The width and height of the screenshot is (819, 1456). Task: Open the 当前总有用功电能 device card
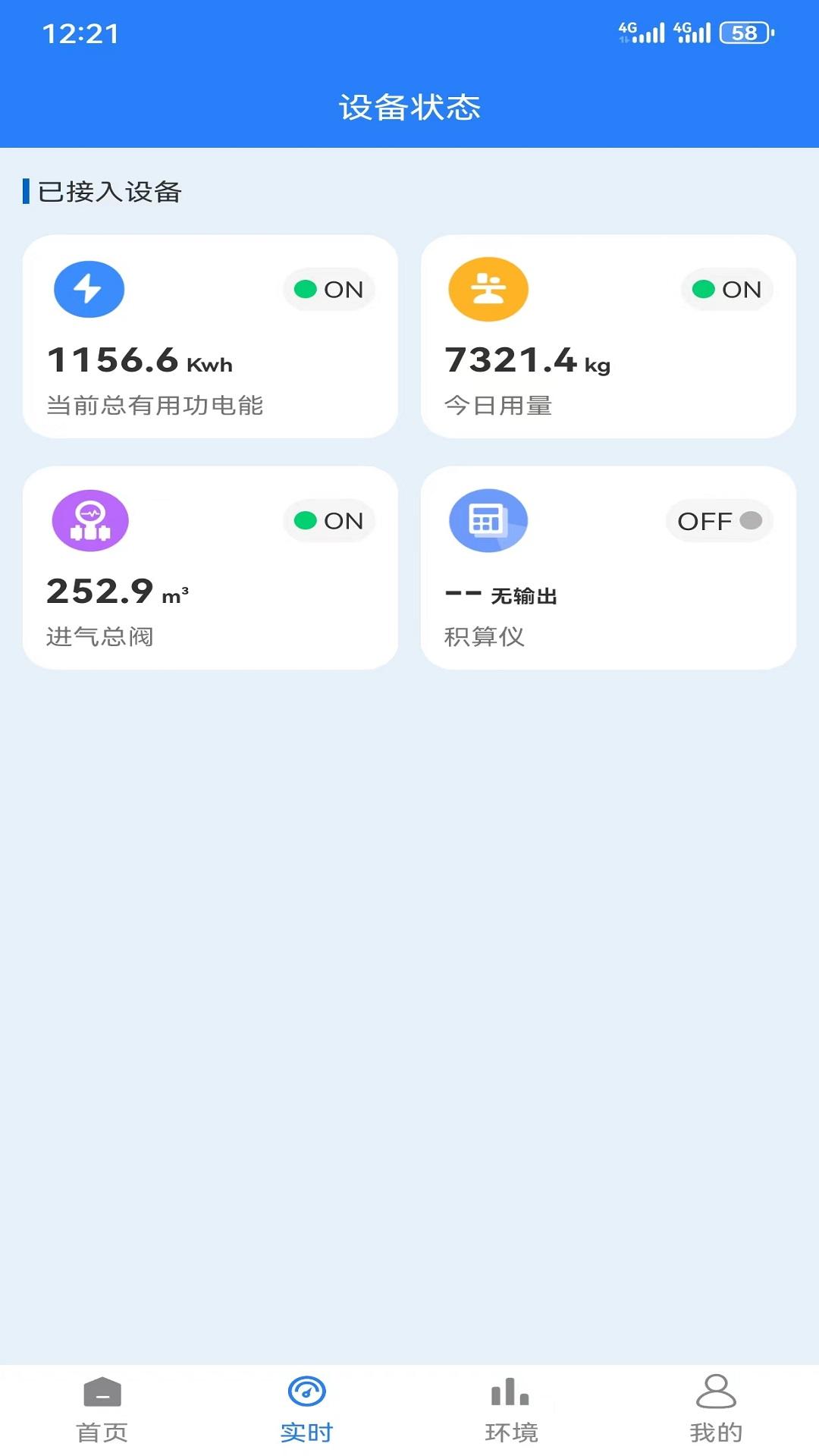click(209, 334)
